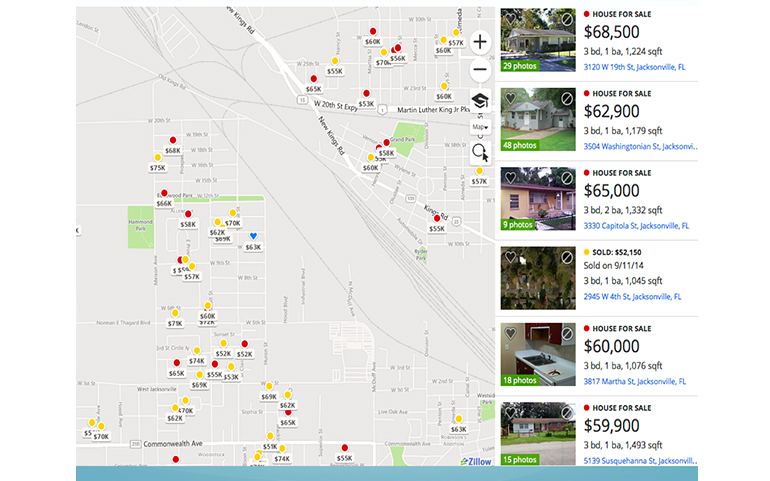
Task: View the sold home at 2945 W 4th St
Action: click(x=632, y=297)
